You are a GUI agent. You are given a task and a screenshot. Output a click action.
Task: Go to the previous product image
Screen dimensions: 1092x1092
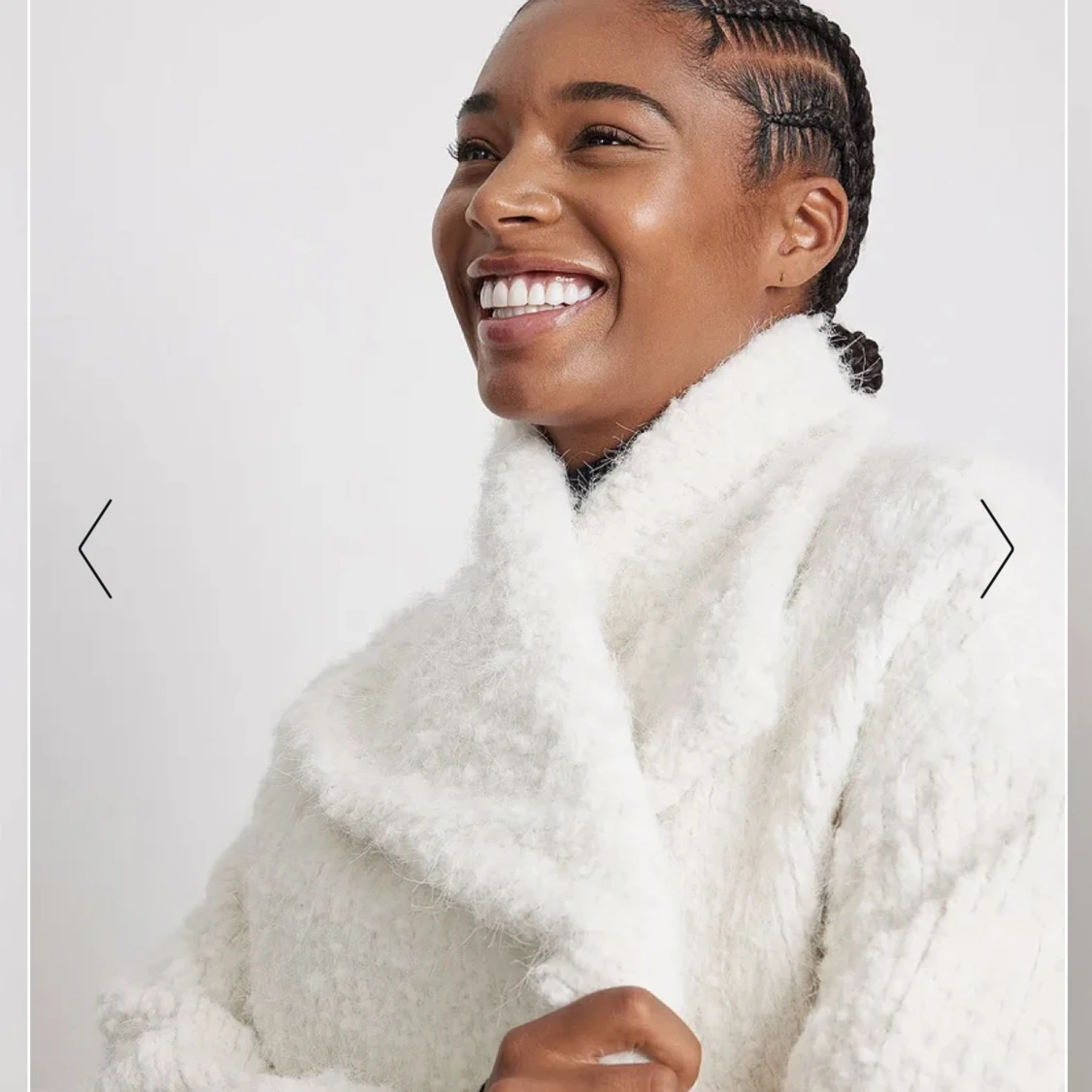click(x=95, y=549)
